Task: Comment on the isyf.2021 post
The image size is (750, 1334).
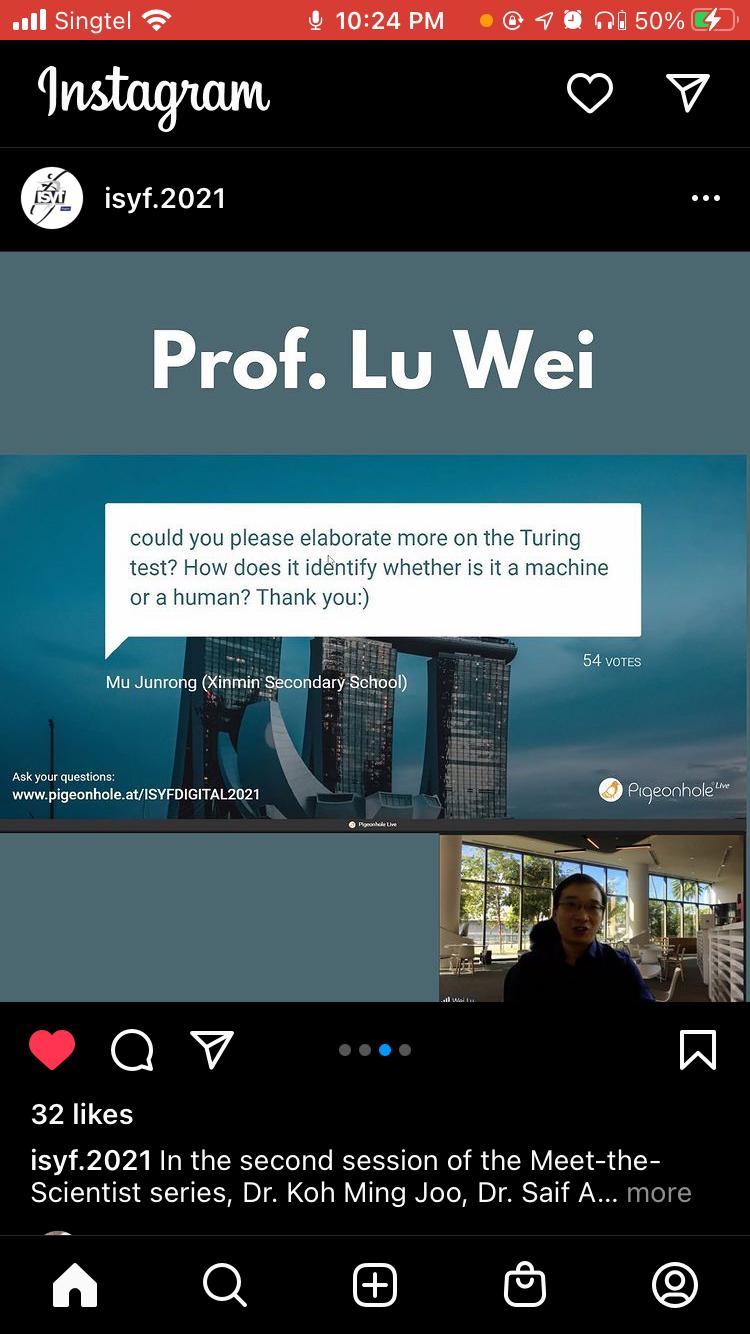Action: (x=132, y=1050)
